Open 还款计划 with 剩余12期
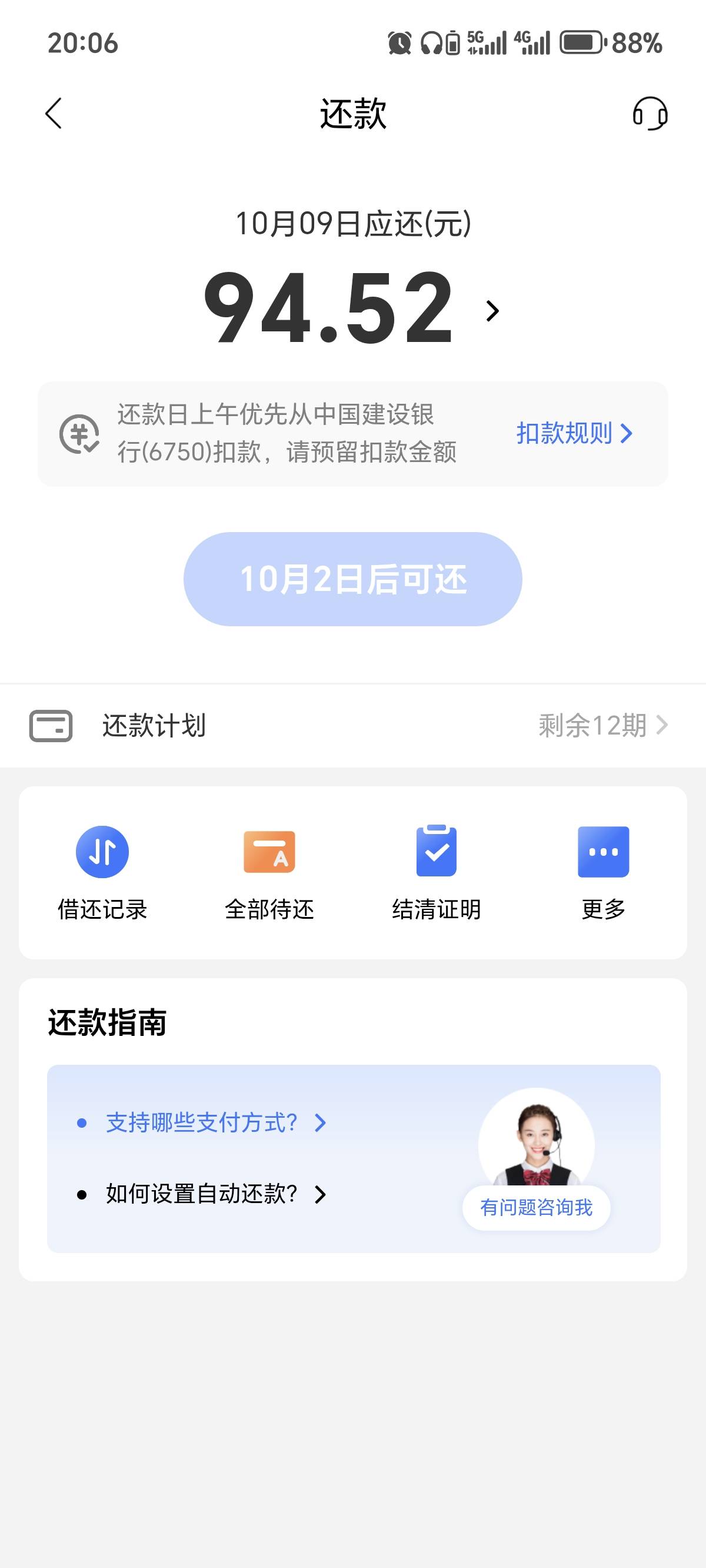Screen dimensions: 706x1568 (x=353, y=726)
